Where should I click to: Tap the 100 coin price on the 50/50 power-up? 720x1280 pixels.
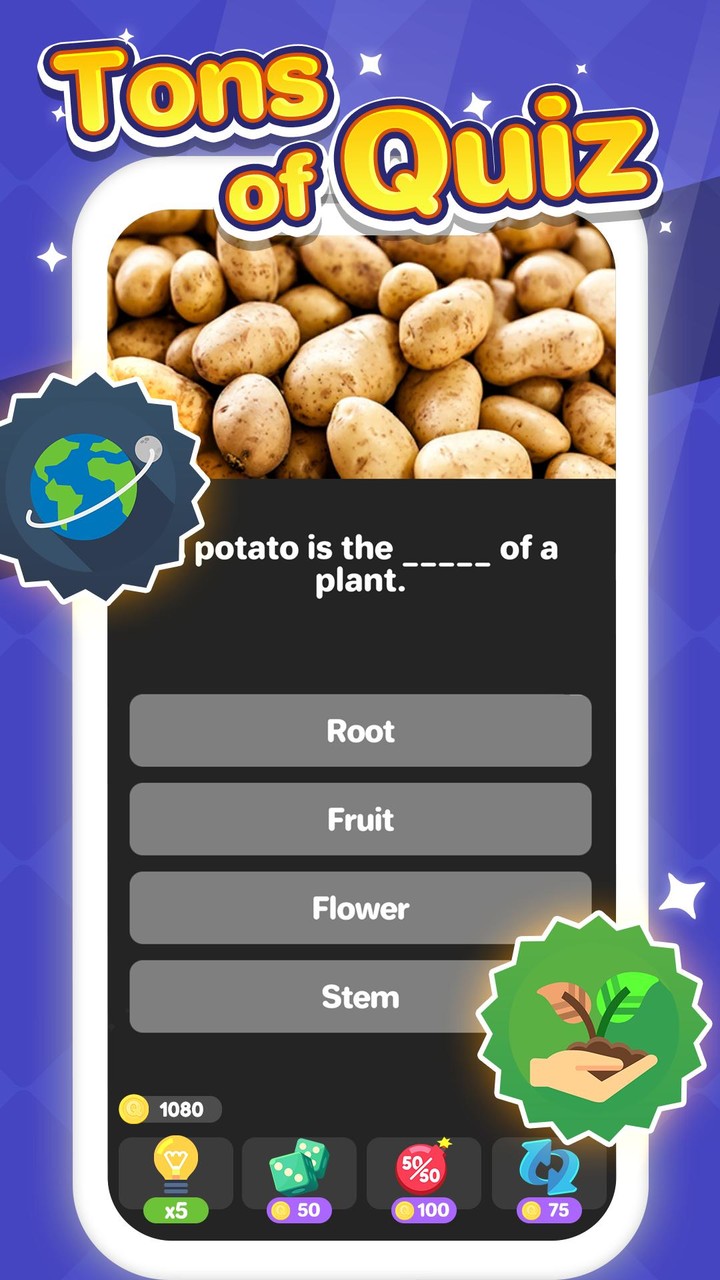pos(424,1210)
